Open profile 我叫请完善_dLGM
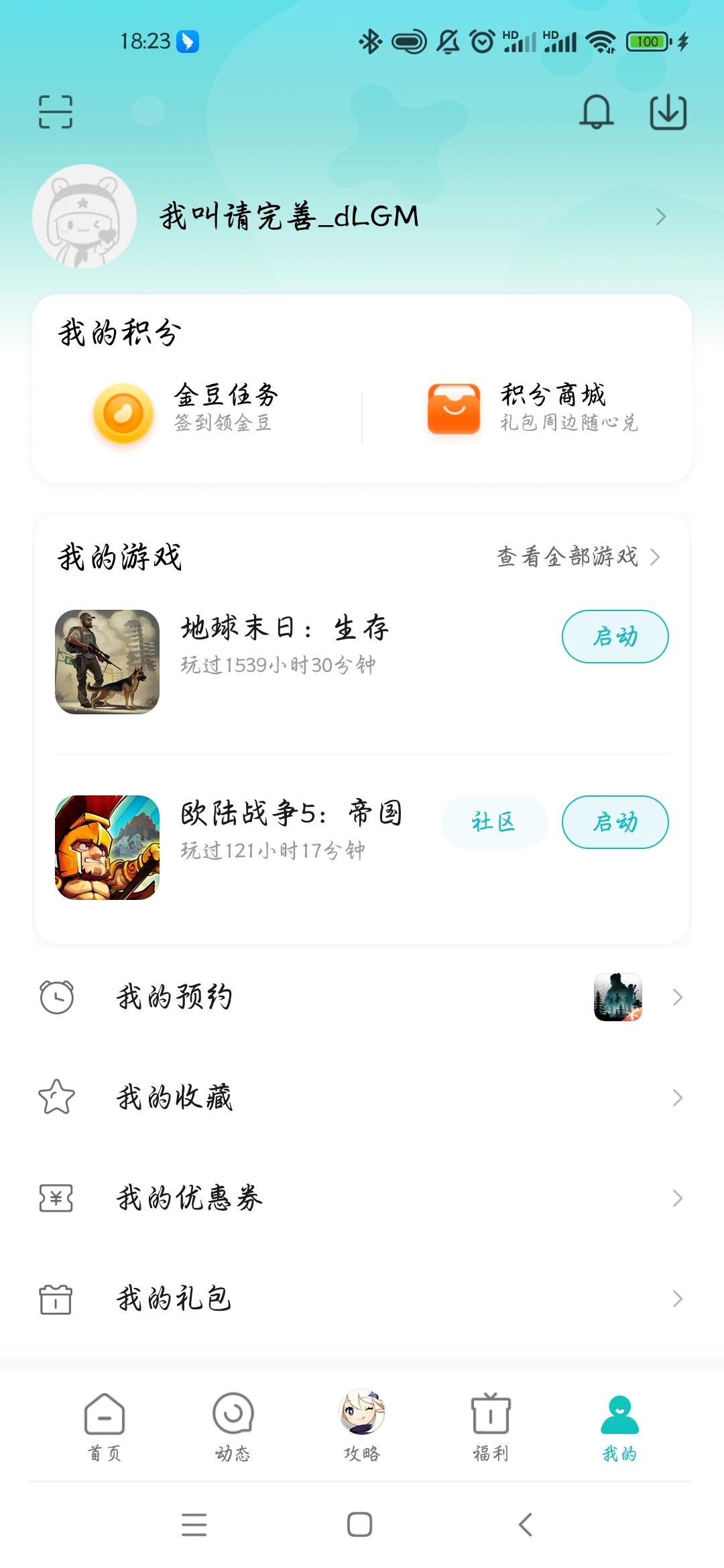This screenshot has height=1568, width=724. click(288, 216)
